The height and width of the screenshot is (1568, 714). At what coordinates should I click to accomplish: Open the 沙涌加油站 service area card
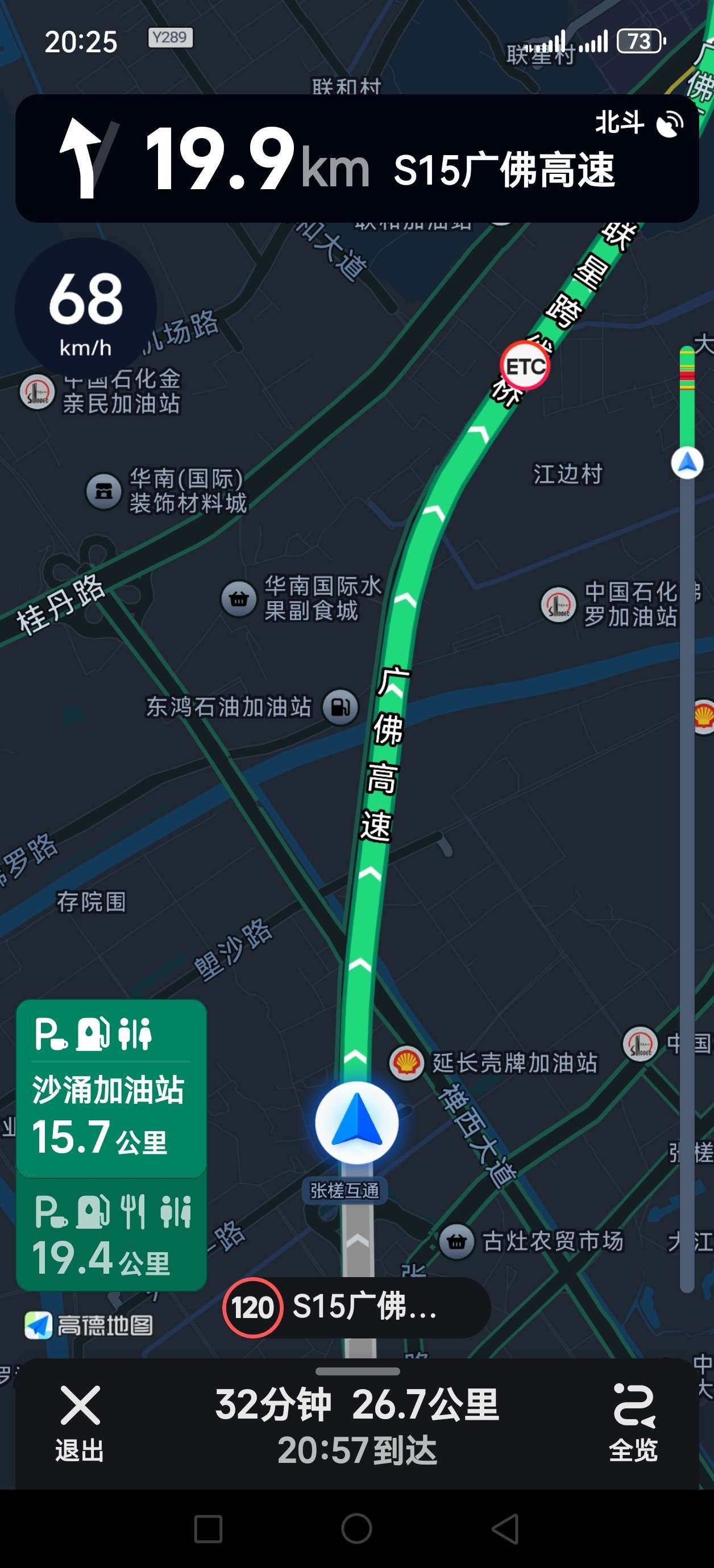[x=111, y=1089]
